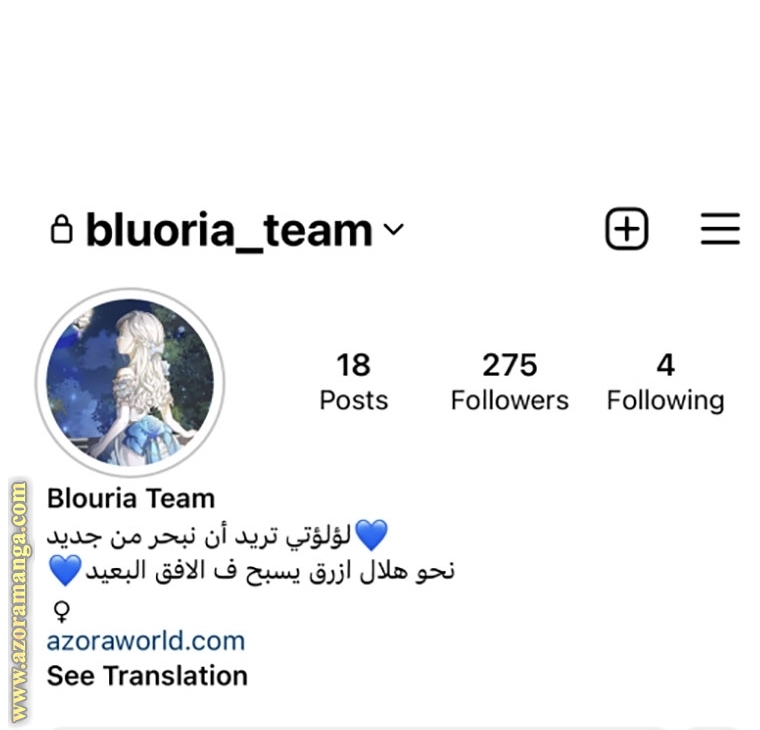Tap See Translation under the bio

click(147, 676)
